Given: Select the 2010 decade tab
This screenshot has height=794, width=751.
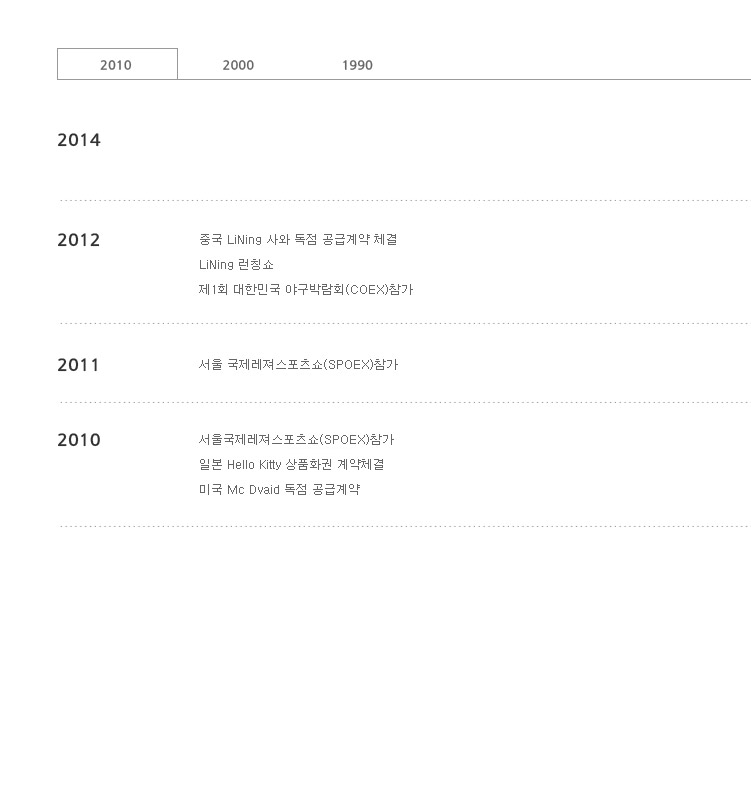Looking at the screenshot, I should 116,65.
